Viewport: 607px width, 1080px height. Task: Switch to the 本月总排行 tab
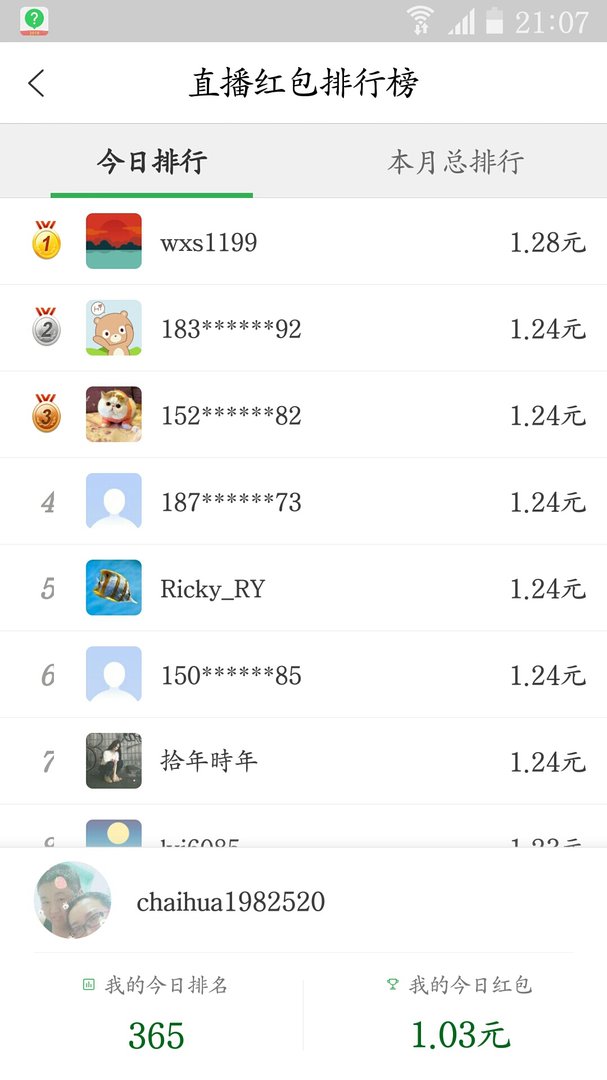pos(455,162)
